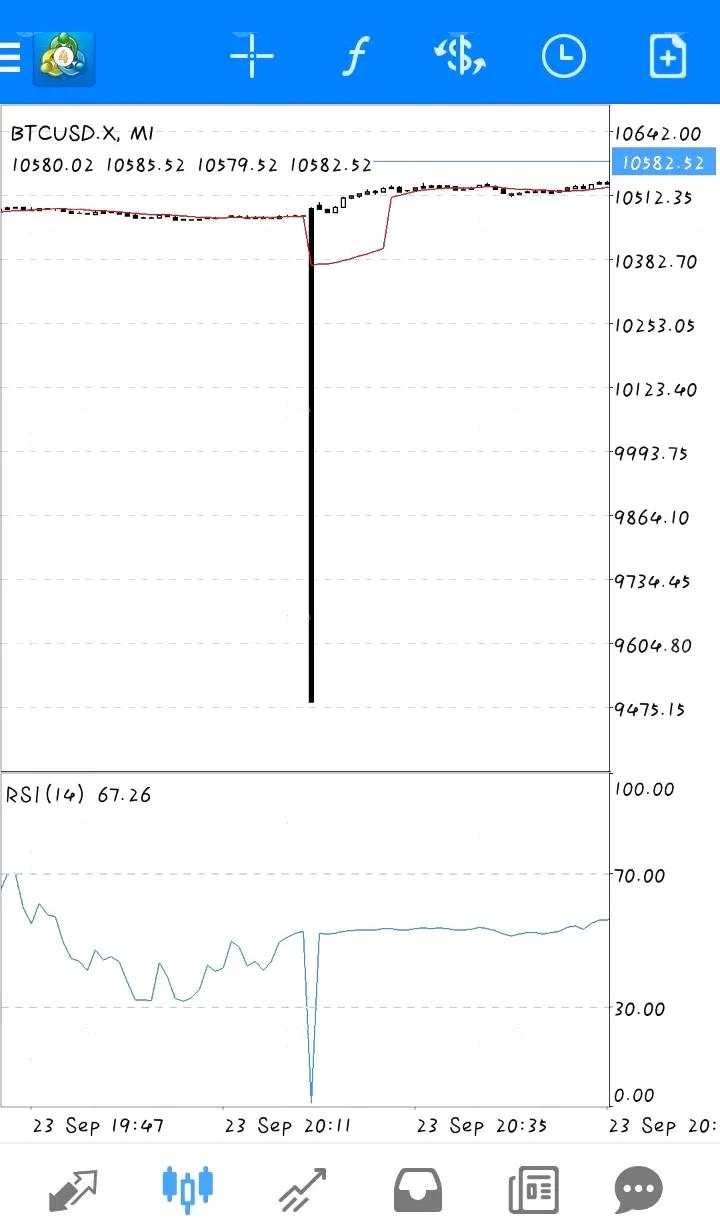
Task: Switch to the Chart tab
Action: click(x=187, y=1187)
